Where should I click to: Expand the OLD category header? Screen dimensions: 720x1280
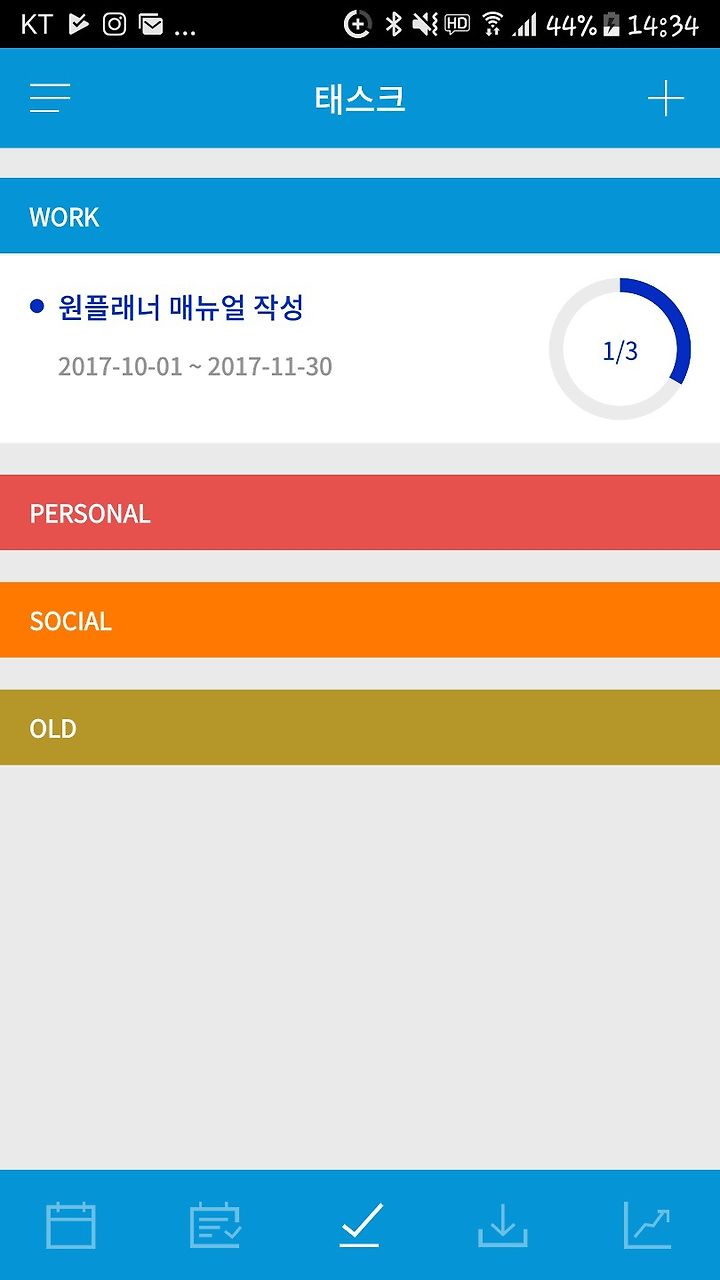[x=360, y=728]
